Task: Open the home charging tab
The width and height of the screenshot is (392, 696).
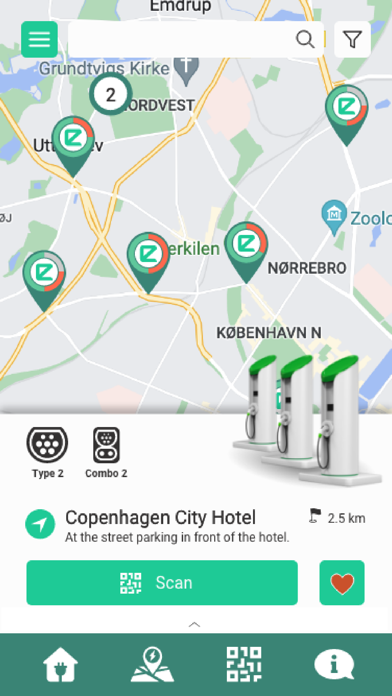Action: tap(61, 664)
